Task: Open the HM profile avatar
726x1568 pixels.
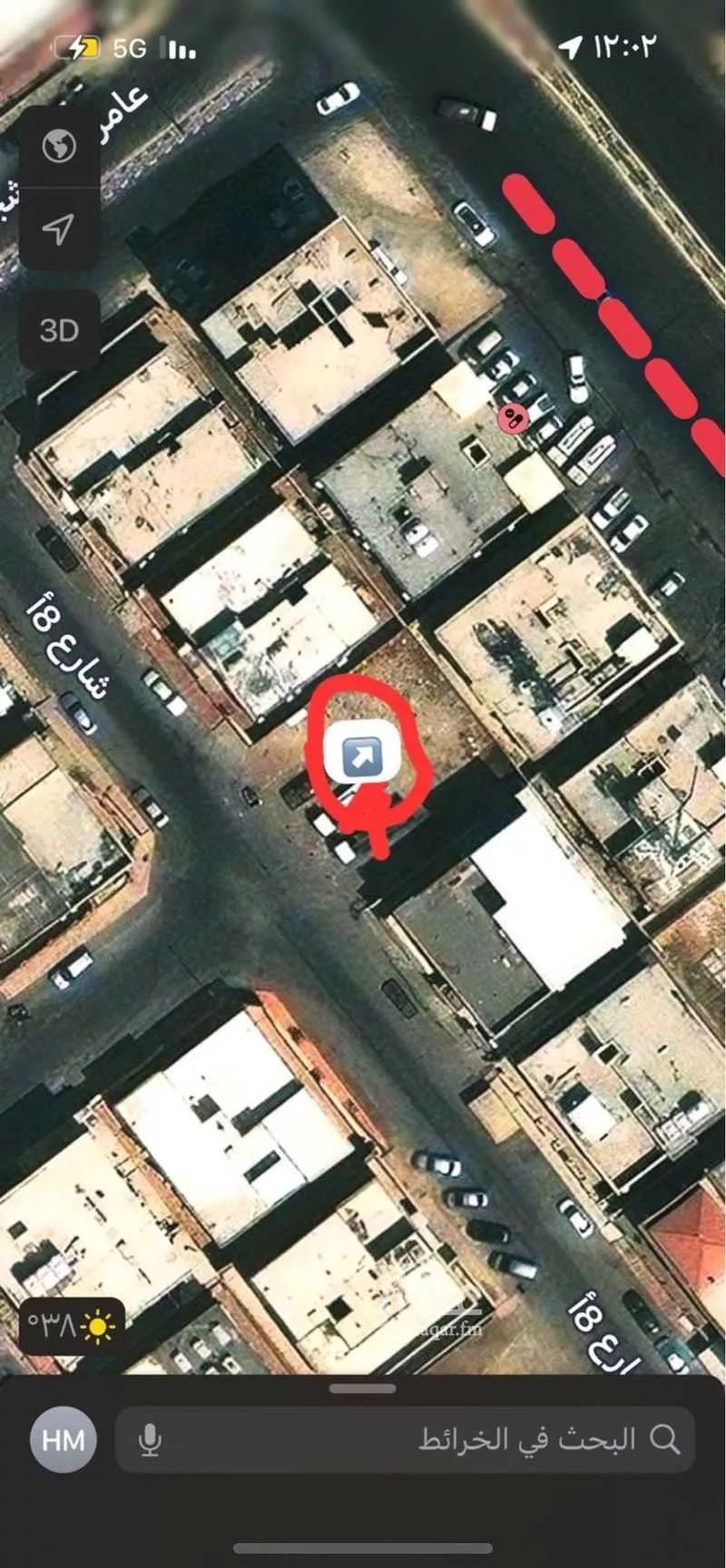Action: coord(63,1439)
